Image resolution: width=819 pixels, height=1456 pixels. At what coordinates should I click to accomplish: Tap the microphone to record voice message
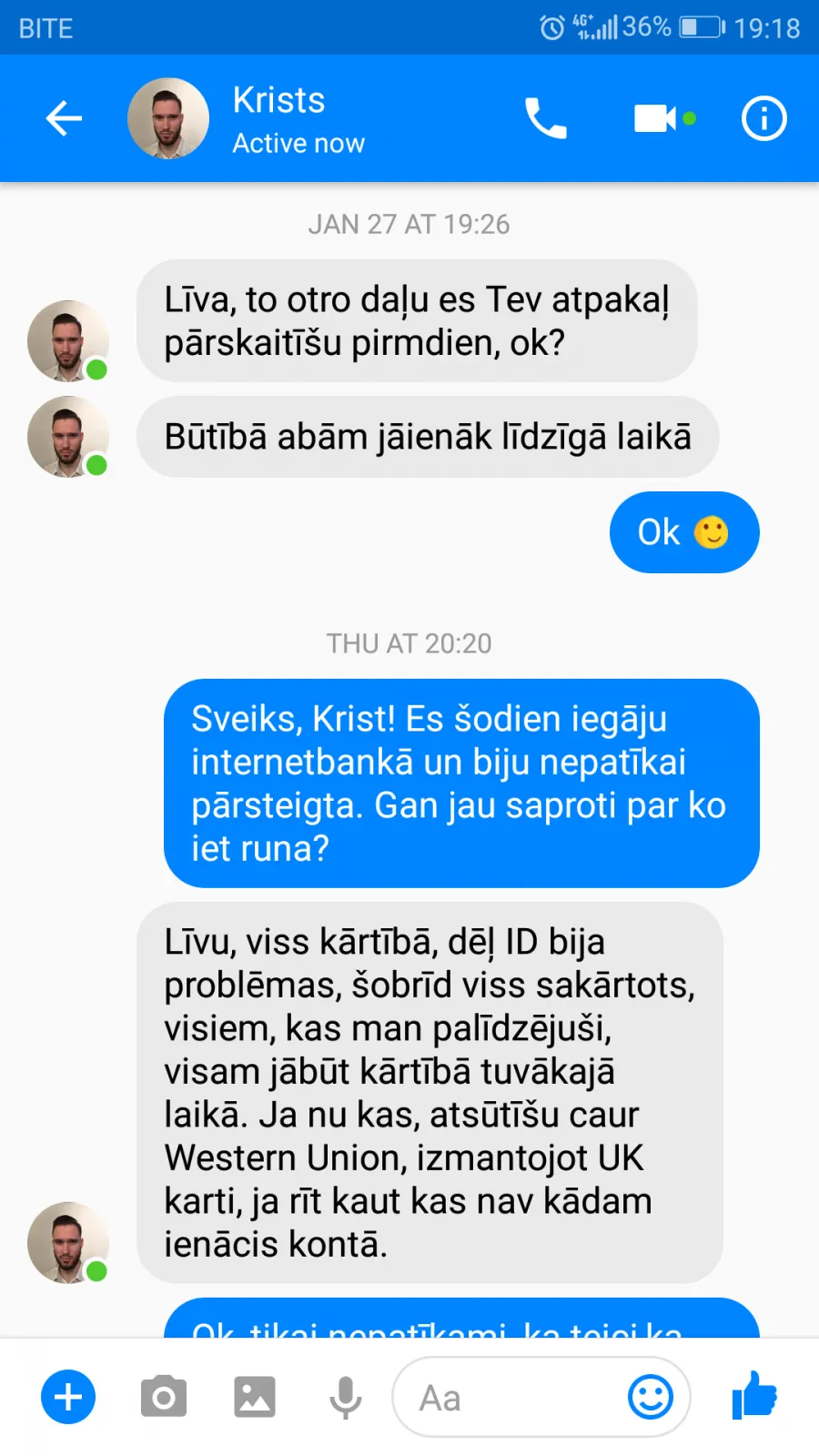point(345,1398)
